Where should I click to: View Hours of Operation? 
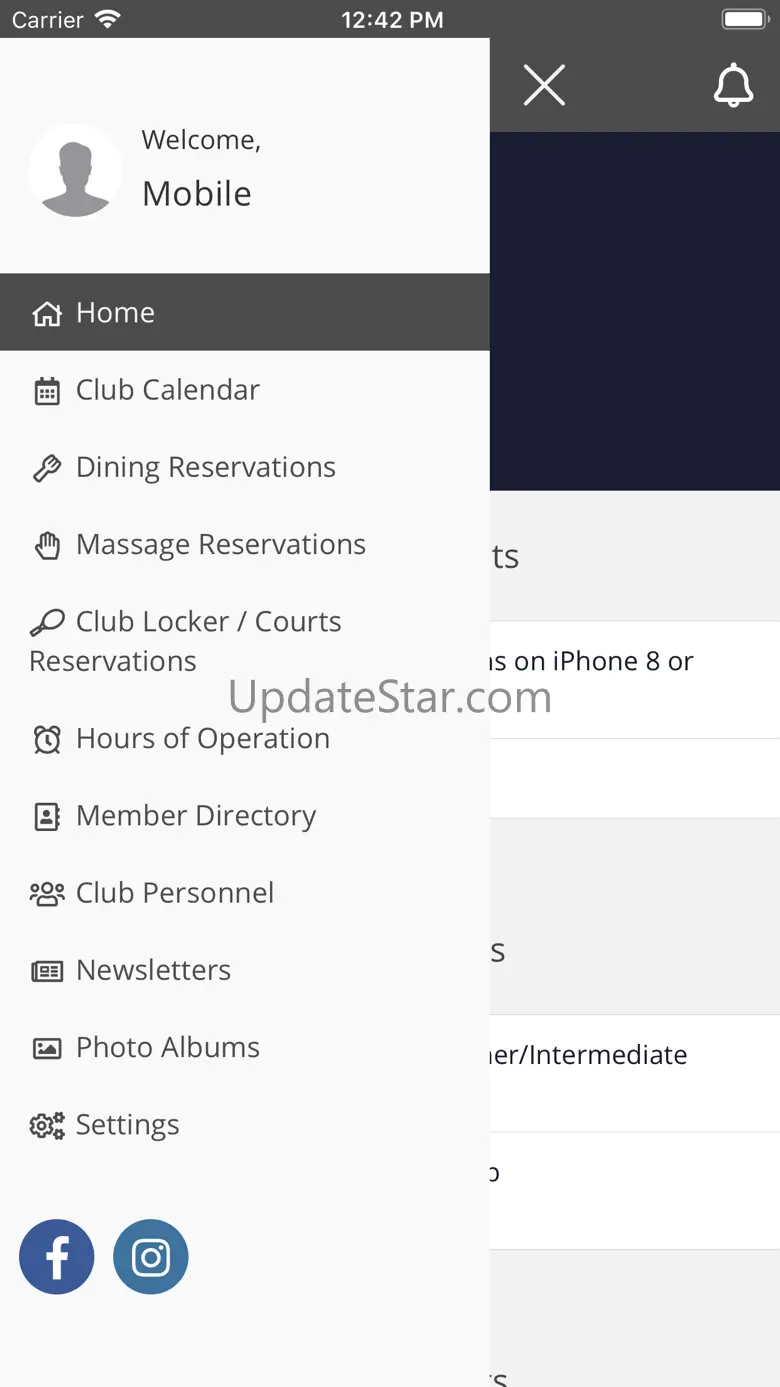tap(245, 738)
